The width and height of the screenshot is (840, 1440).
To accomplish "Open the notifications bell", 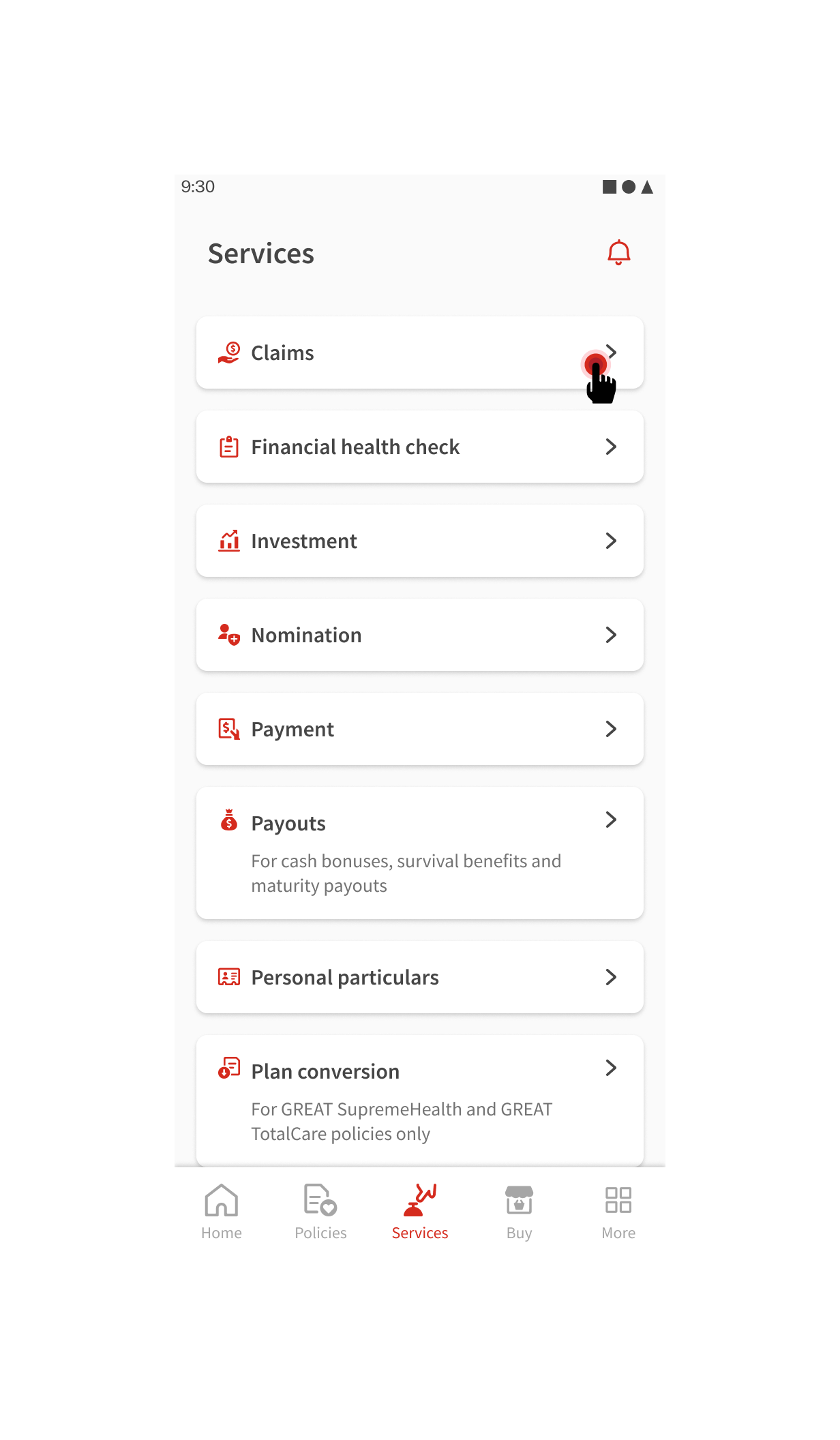I will pyautogui.click(x=618, y=253).
